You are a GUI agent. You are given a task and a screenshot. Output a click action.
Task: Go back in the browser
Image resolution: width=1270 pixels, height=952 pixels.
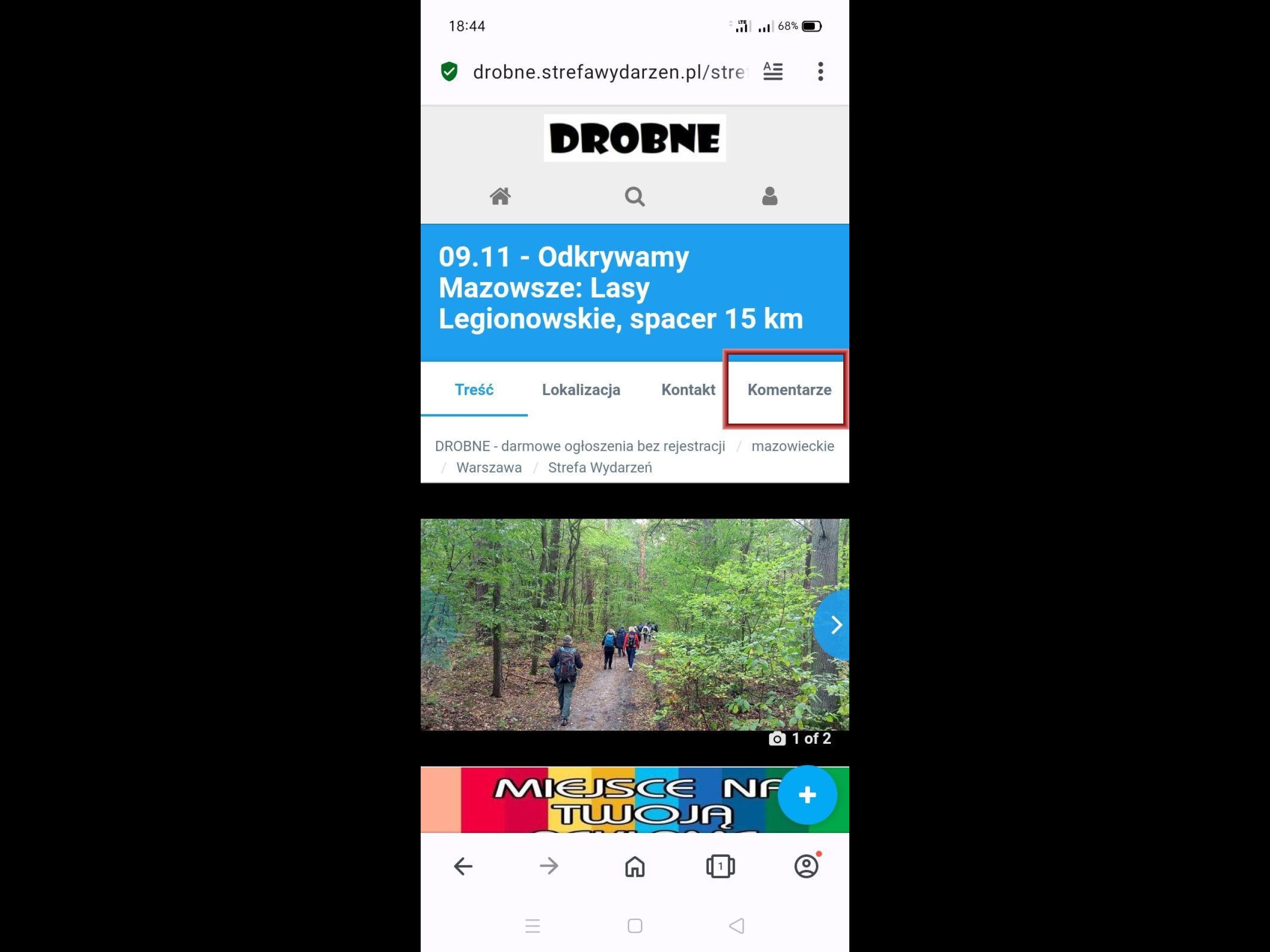click(463, 866)
